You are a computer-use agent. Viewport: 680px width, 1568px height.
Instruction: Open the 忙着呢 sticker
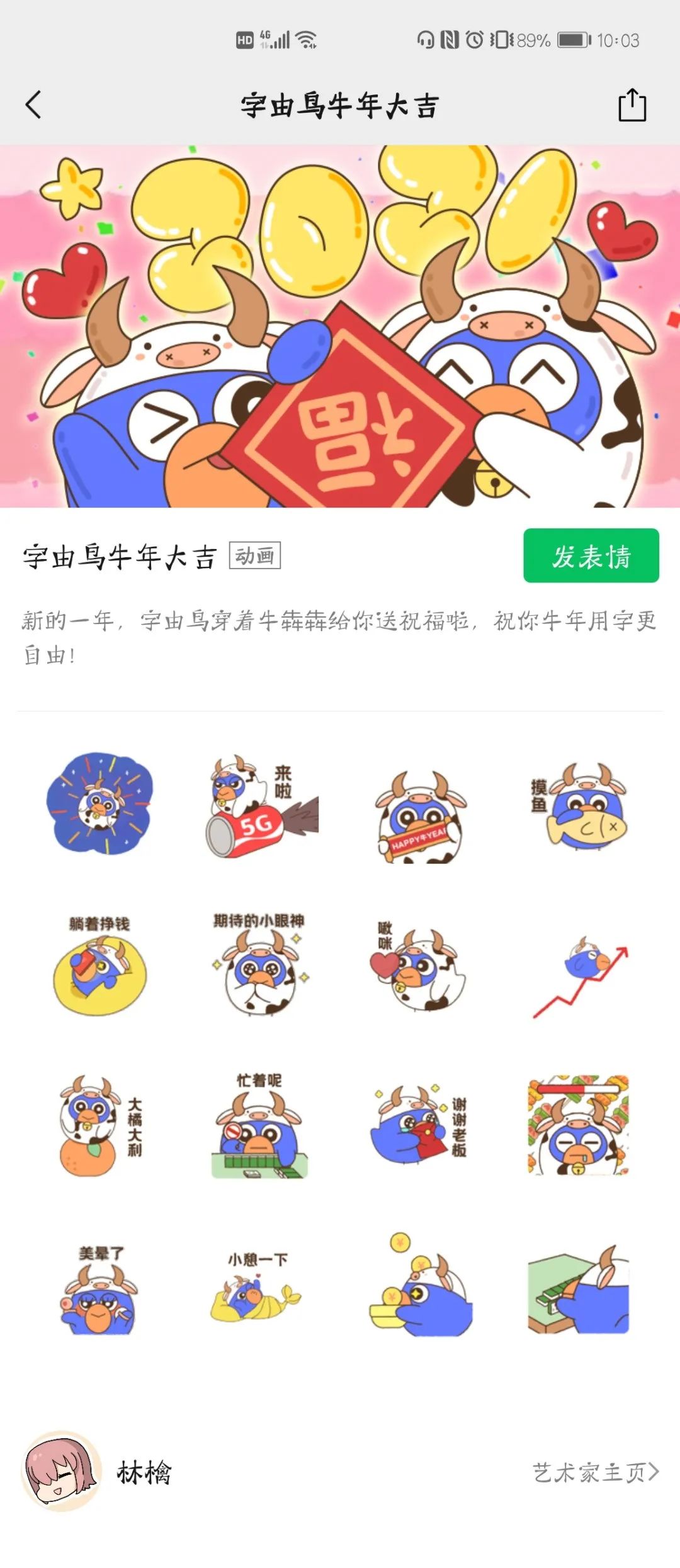click(x=259, y=1126)
